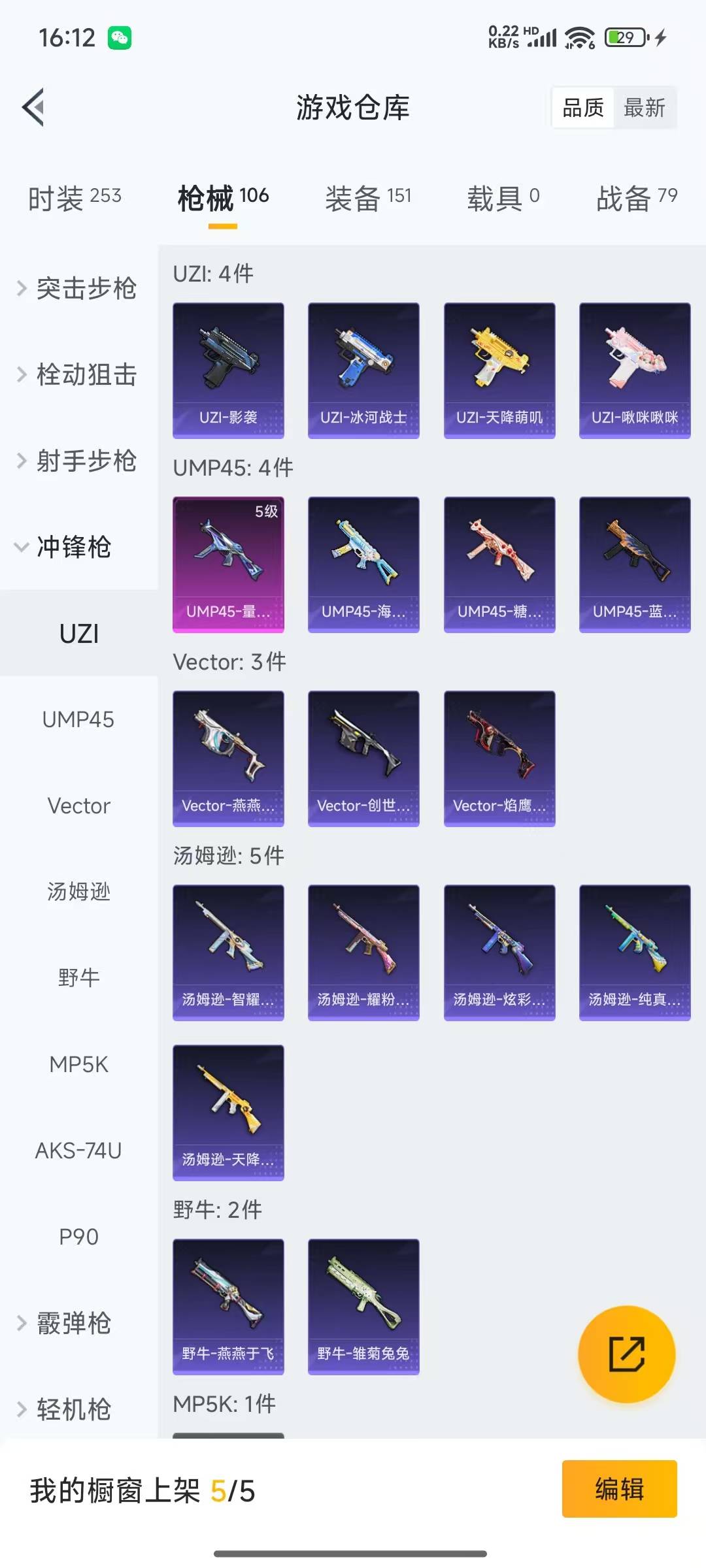This screenshot has width=706, height=1568.
Task: Select MP5K in the side list
Action: pos(78,1064)
